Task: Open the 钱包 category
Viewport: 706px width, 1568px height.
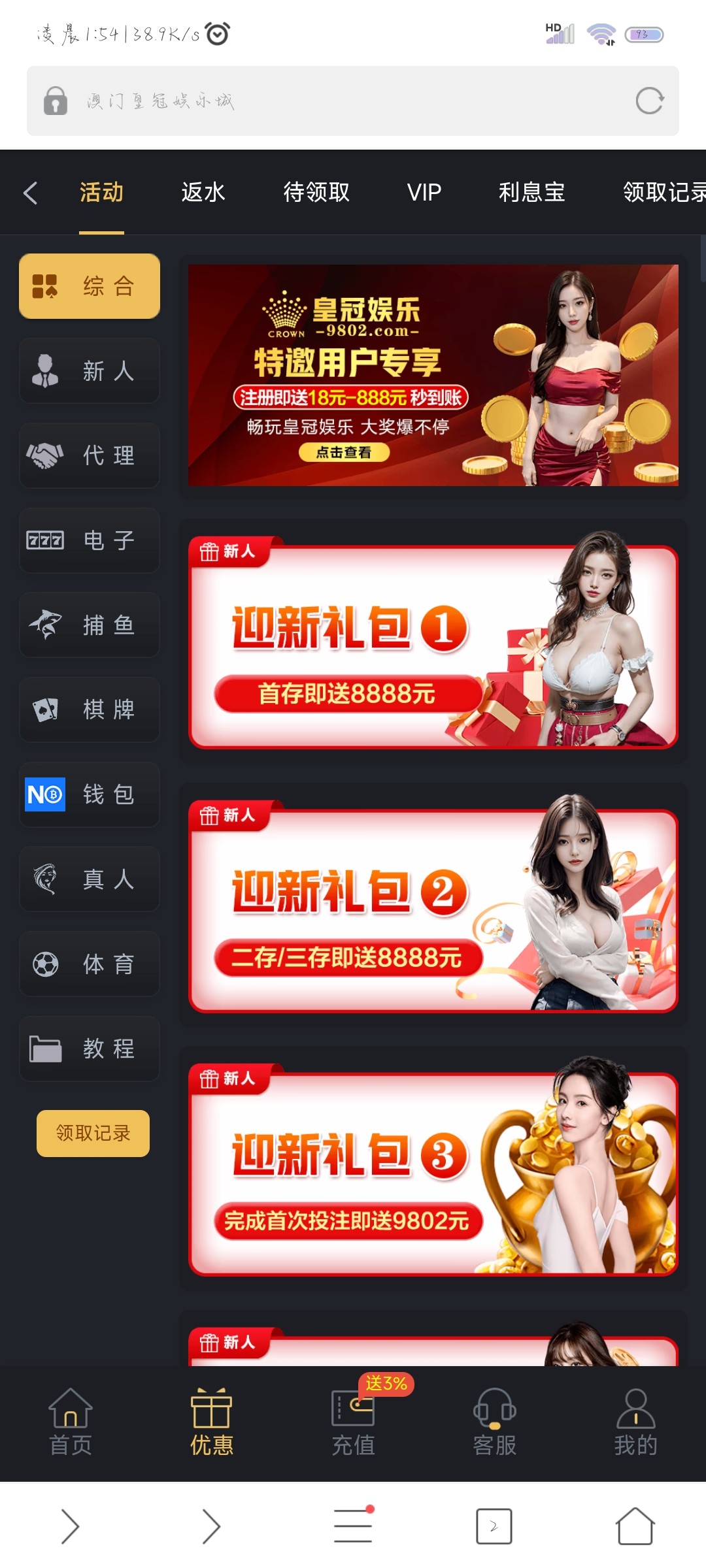Action: point(90,794)
